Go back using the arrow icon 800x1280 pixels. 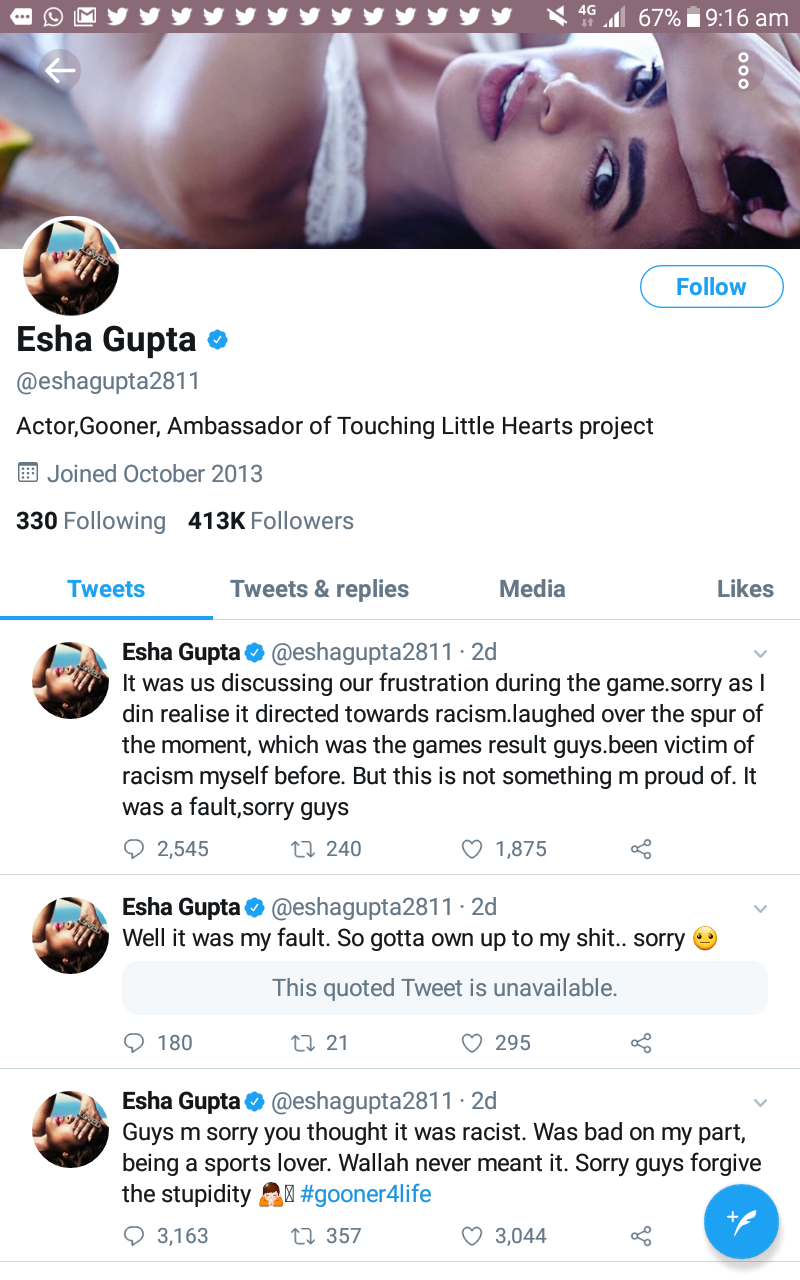point(60,70)
